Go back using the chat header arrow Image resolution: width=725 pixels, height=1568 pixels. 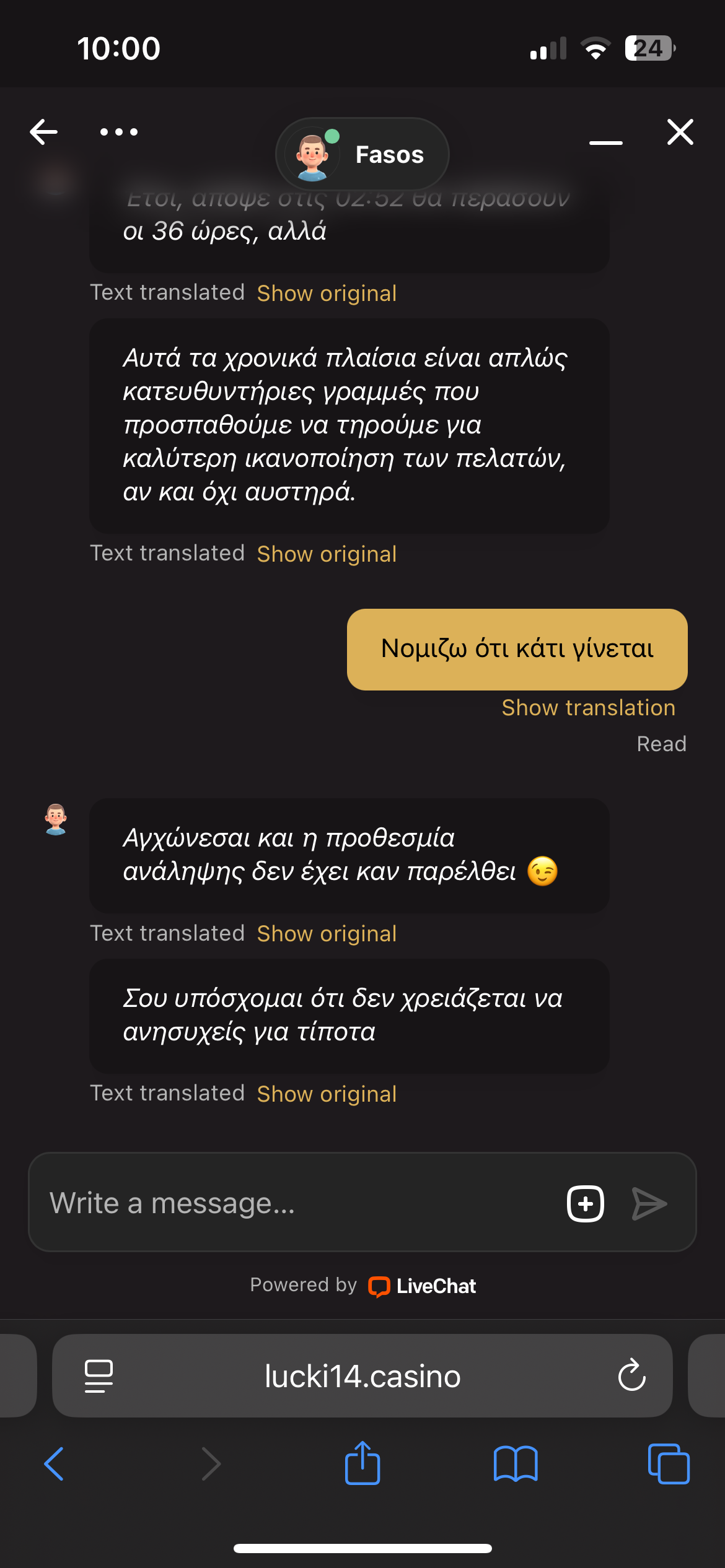click(43, 132)
